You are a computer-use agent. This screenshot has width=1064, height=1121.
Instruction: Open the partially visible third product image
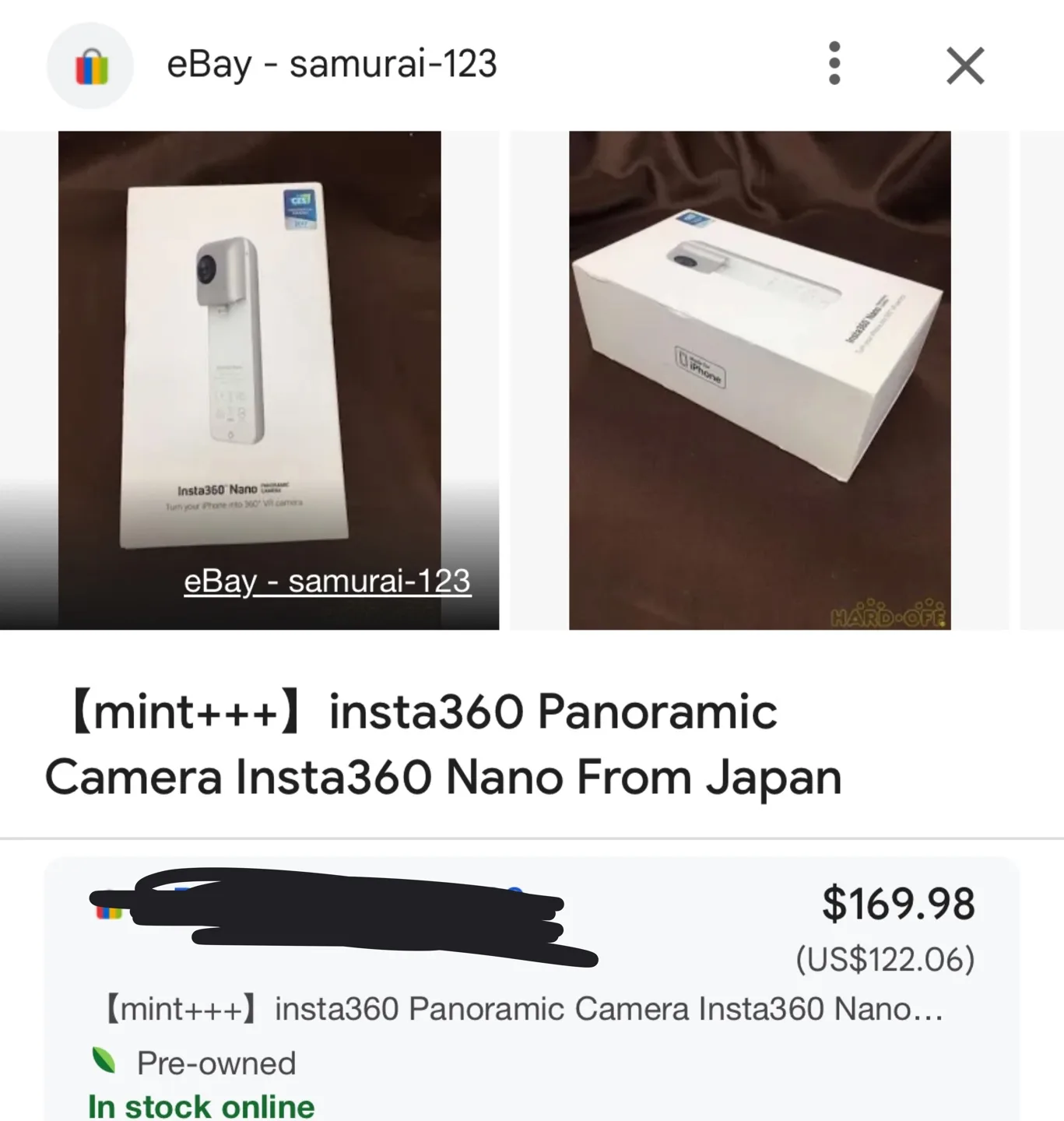1043,378
